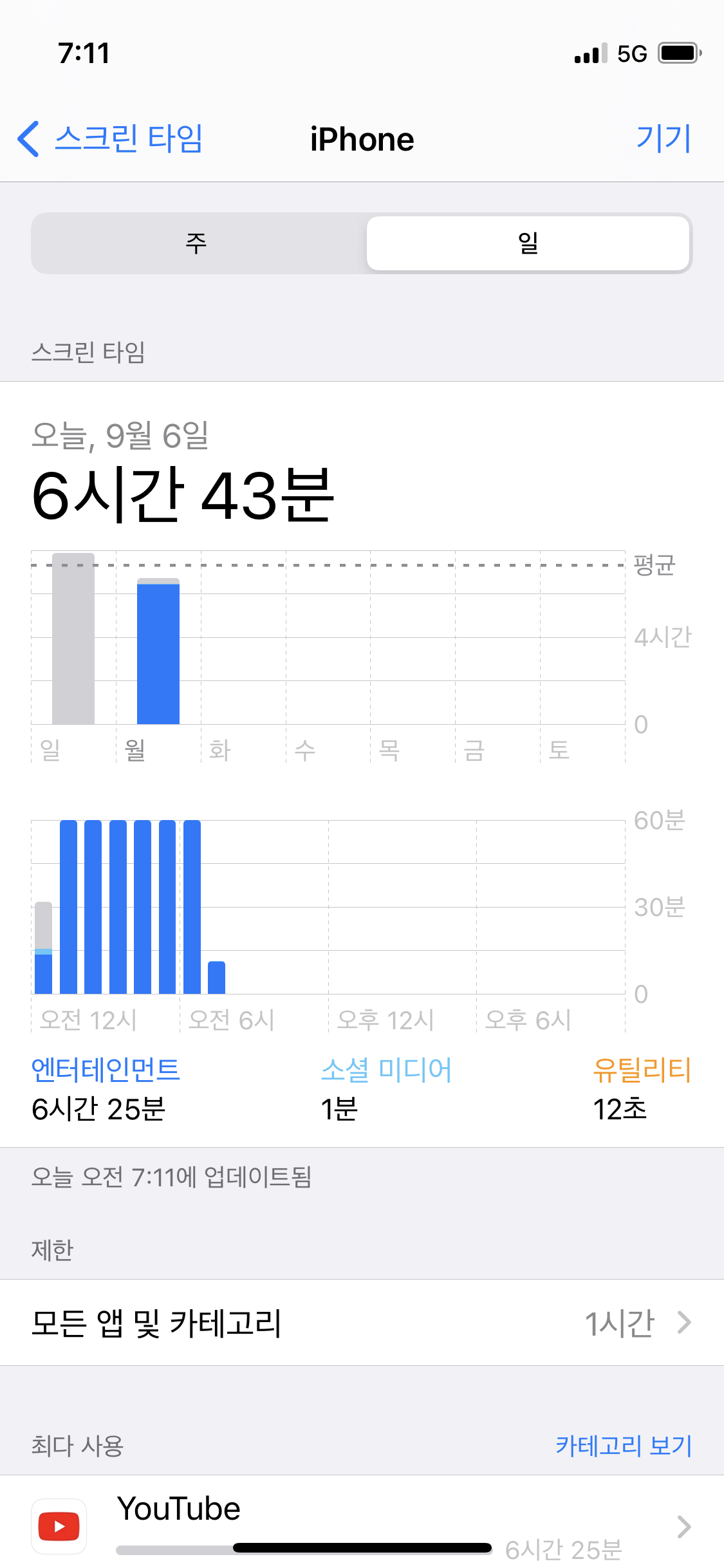Select the 월 (Monday) bar in weekly chart

(158, 651)
